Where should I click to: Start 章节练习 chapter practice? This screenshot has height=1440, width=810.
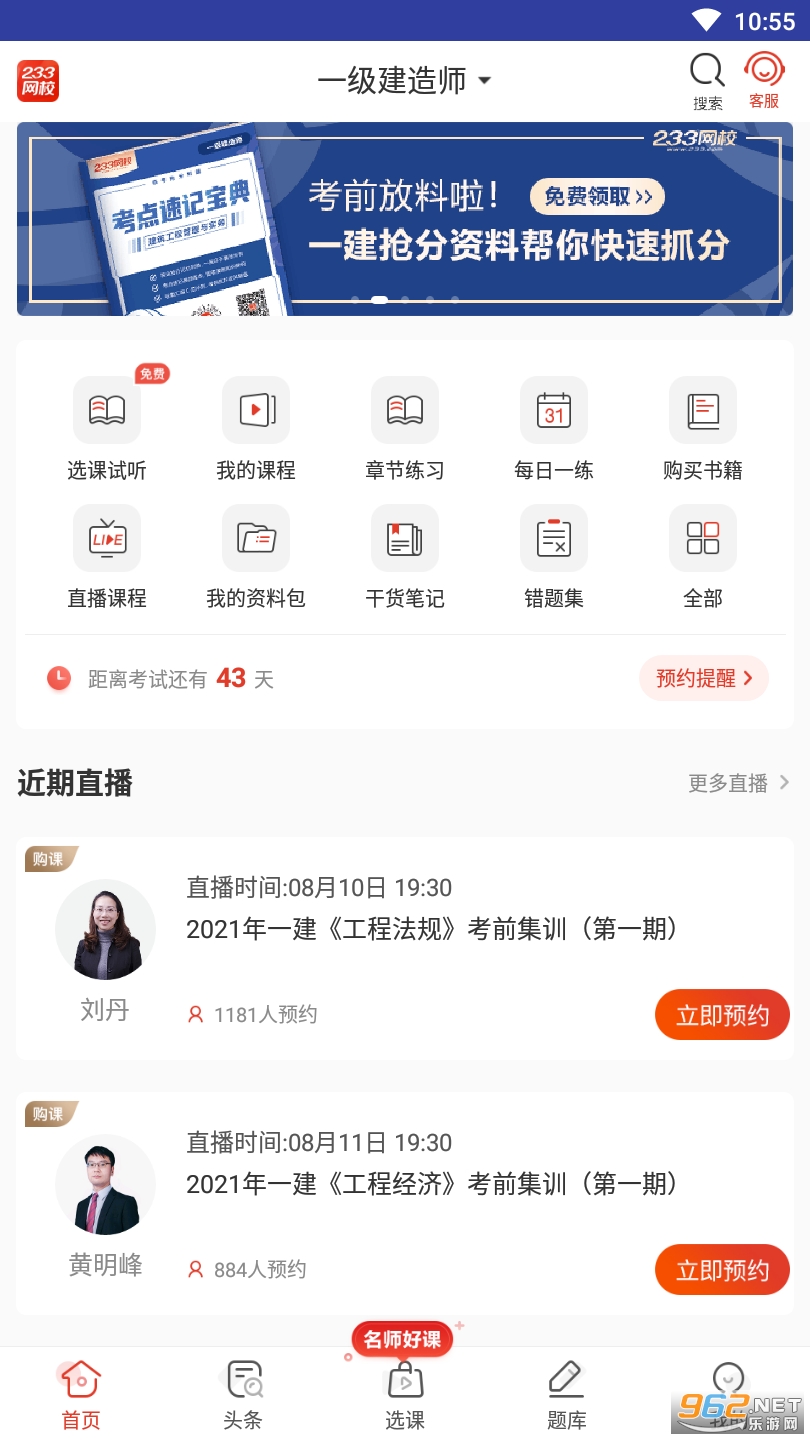click(405, 428)
